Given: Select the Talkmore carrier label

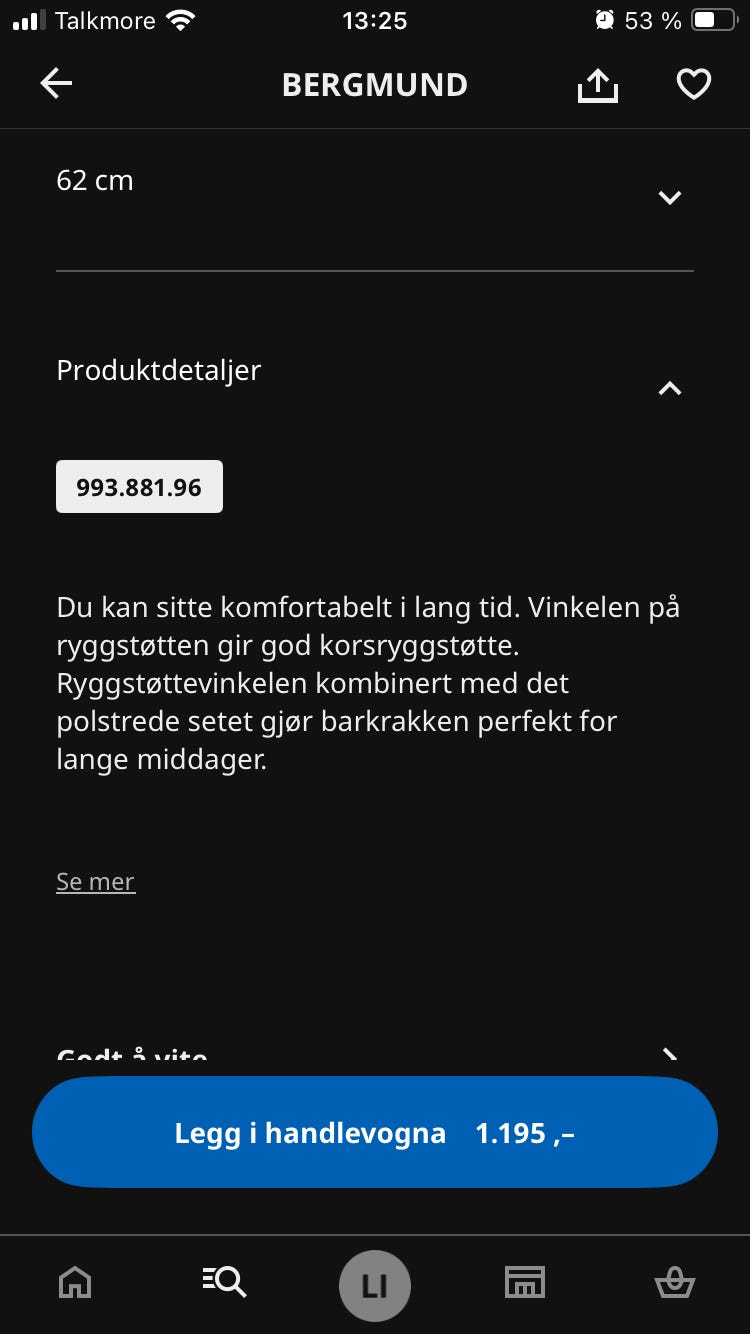Looking at the screenshot, I should pos(107,20).
